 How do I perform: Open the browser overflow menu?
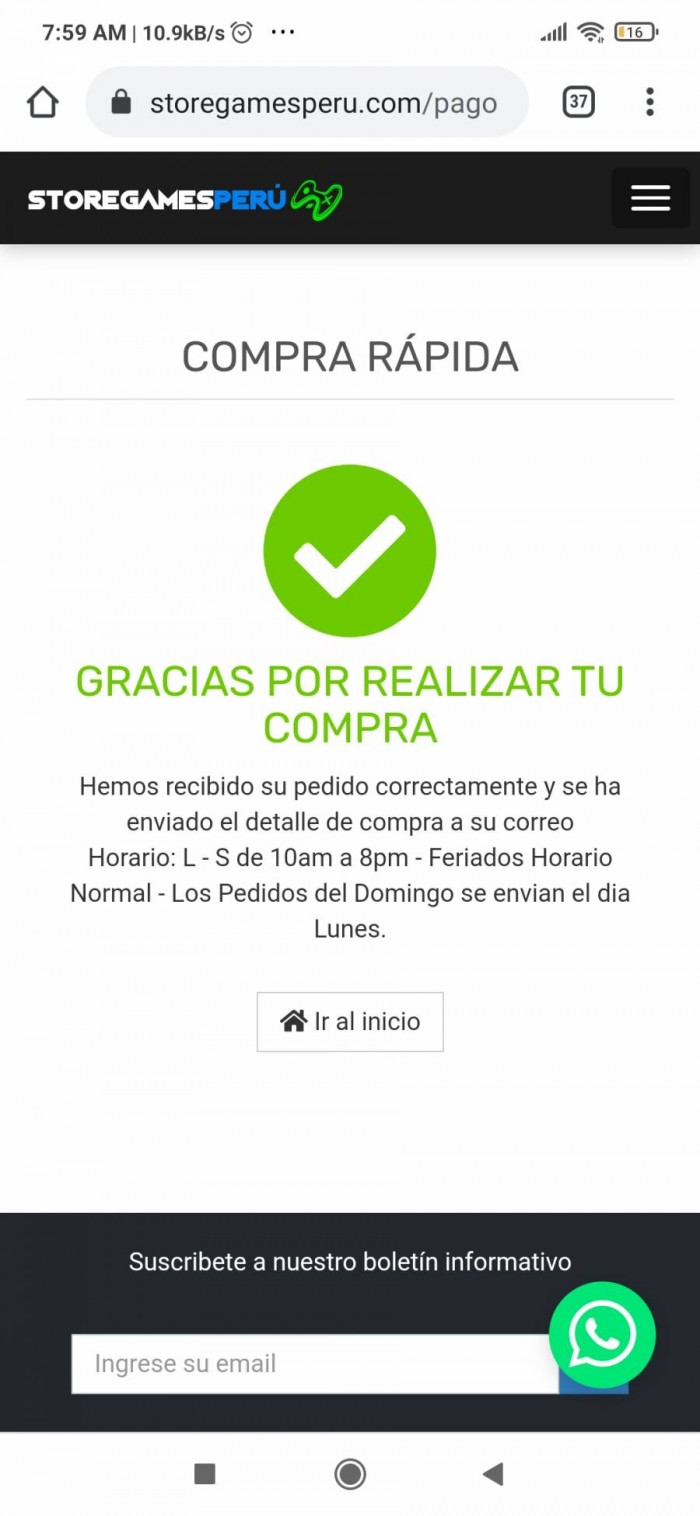tap(650, 102)
